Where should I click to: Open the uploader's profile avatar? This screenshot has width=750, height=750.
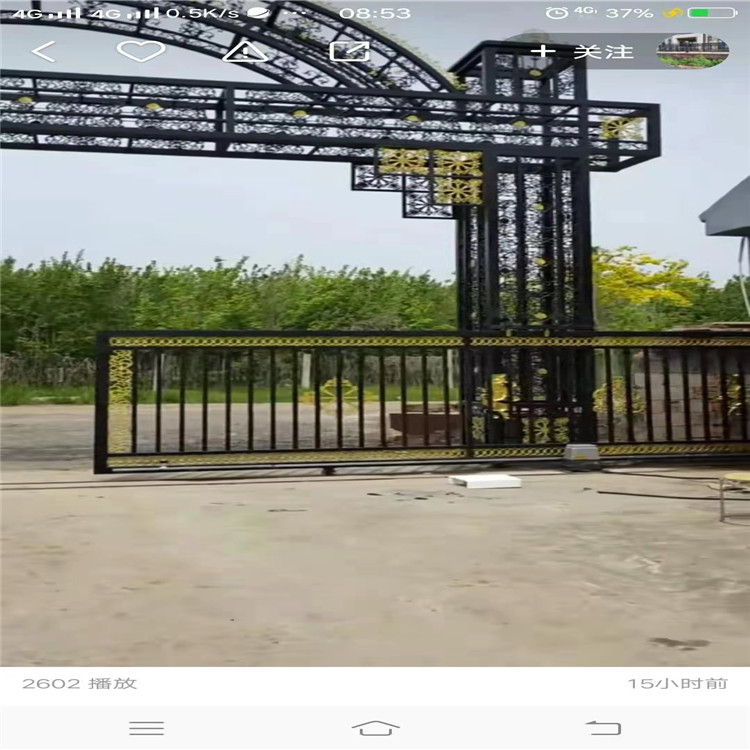point(692,51)
